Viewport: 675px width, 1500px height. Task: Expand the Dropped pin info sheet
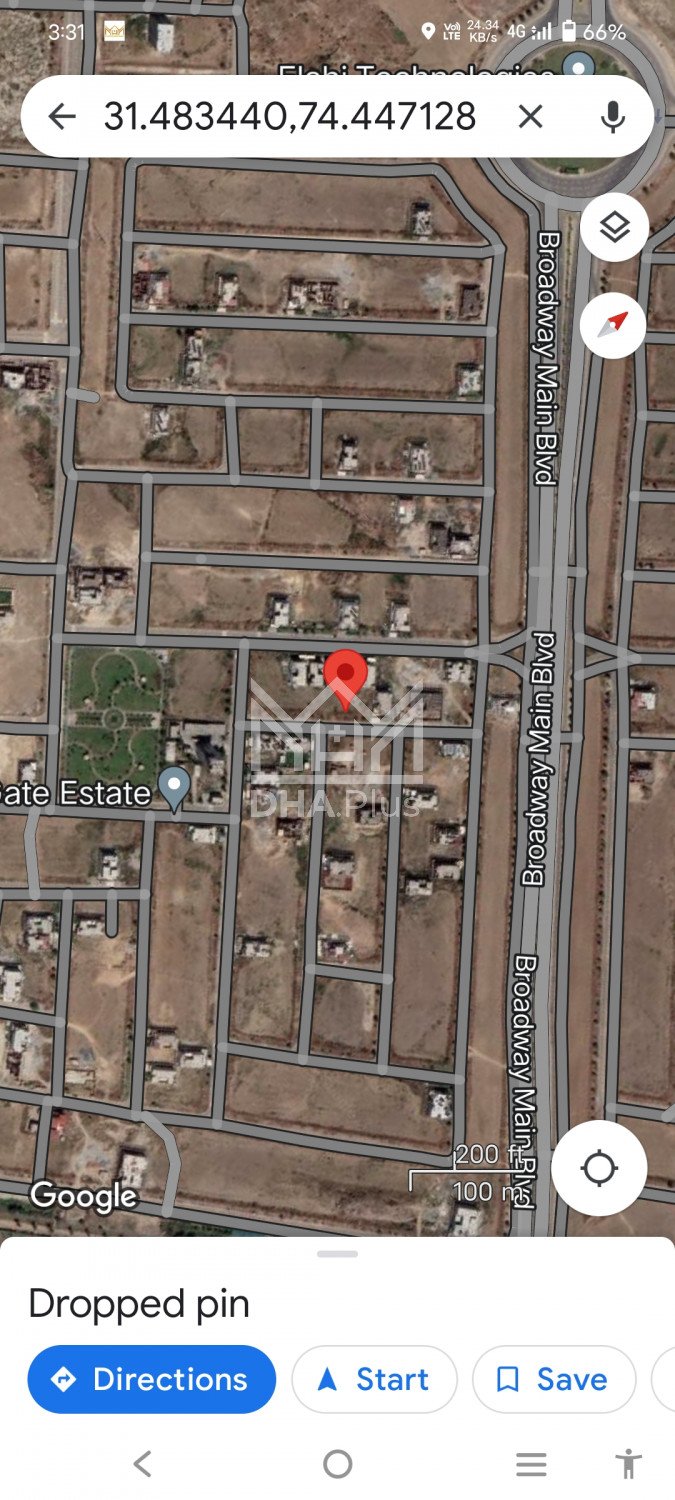click(x=337, y=1254)
